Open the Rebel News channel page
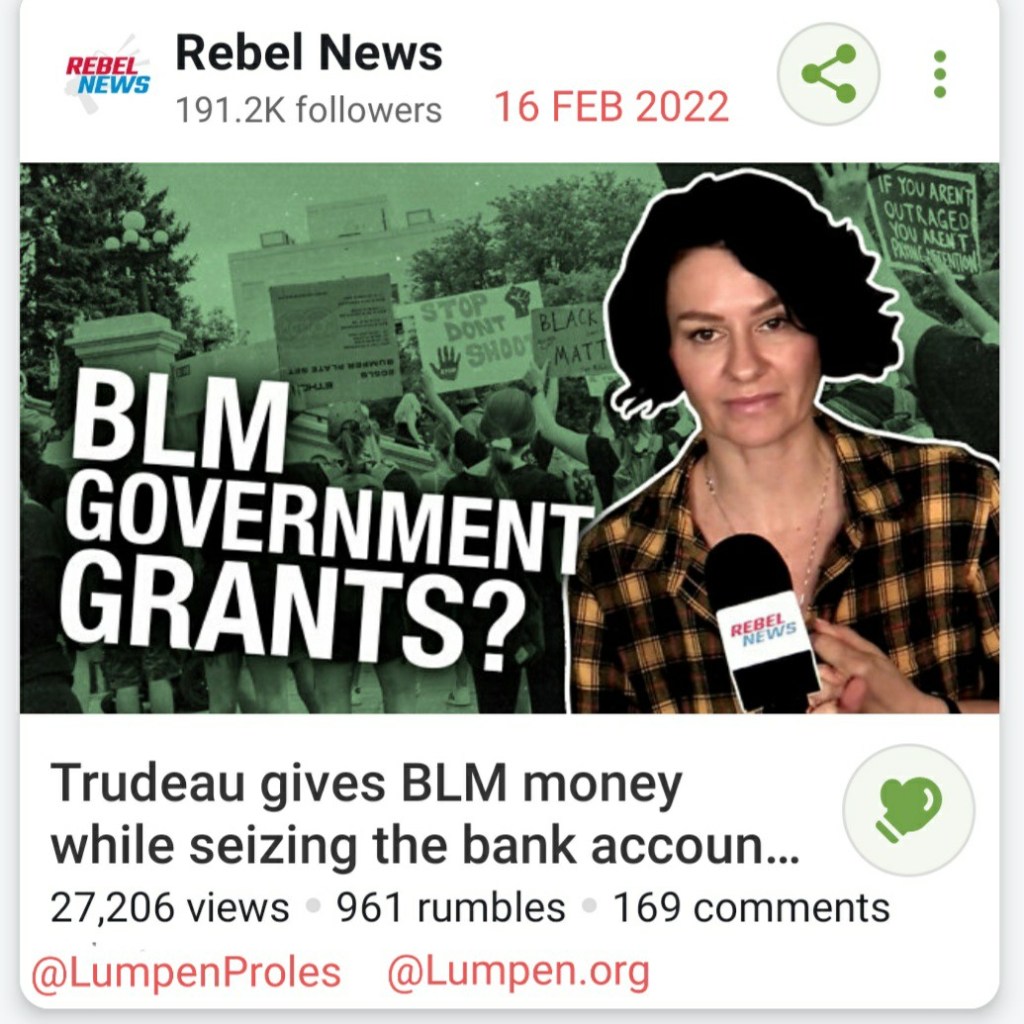Screen dimensions: 1024x1024 [x=308, y=54]
